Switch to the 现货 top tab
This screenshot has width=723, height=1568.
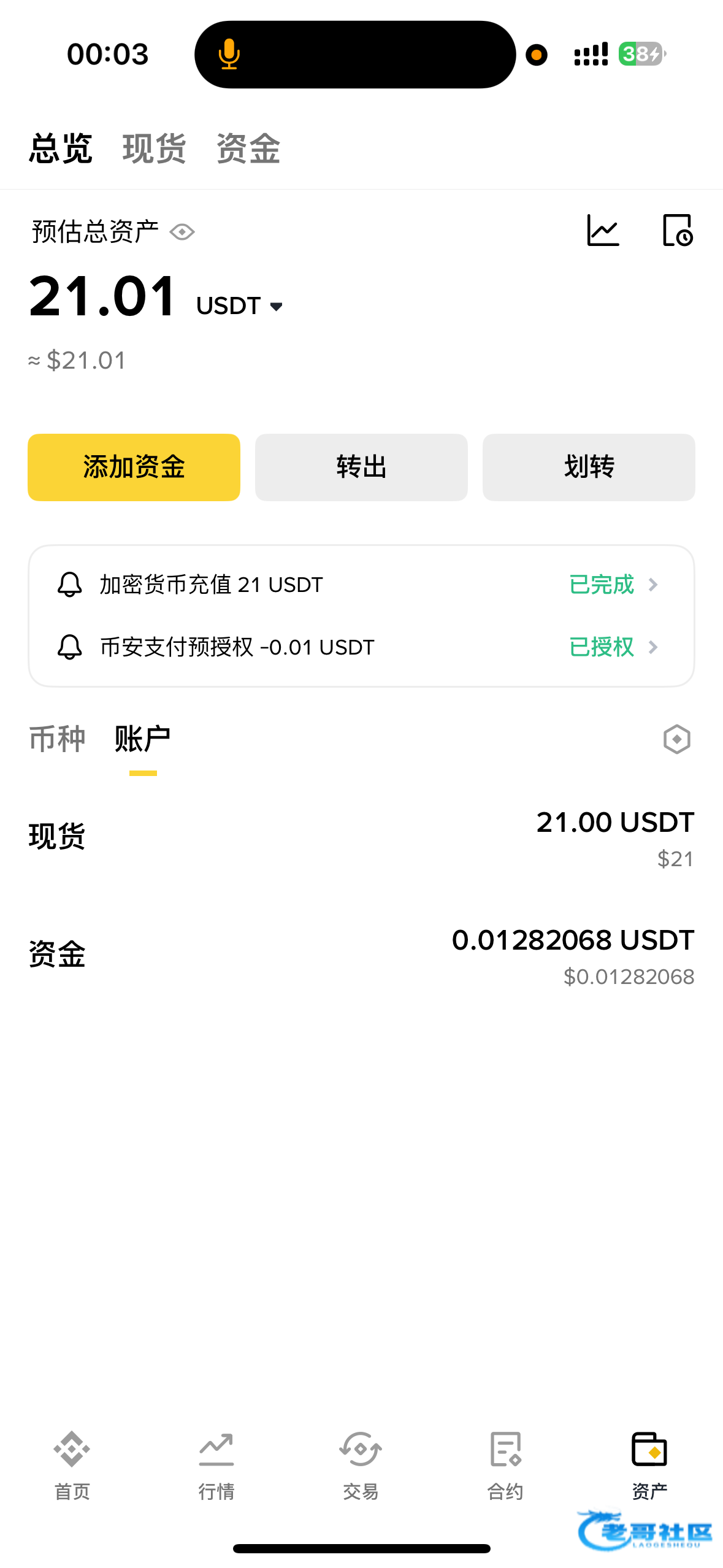(154, 149)
